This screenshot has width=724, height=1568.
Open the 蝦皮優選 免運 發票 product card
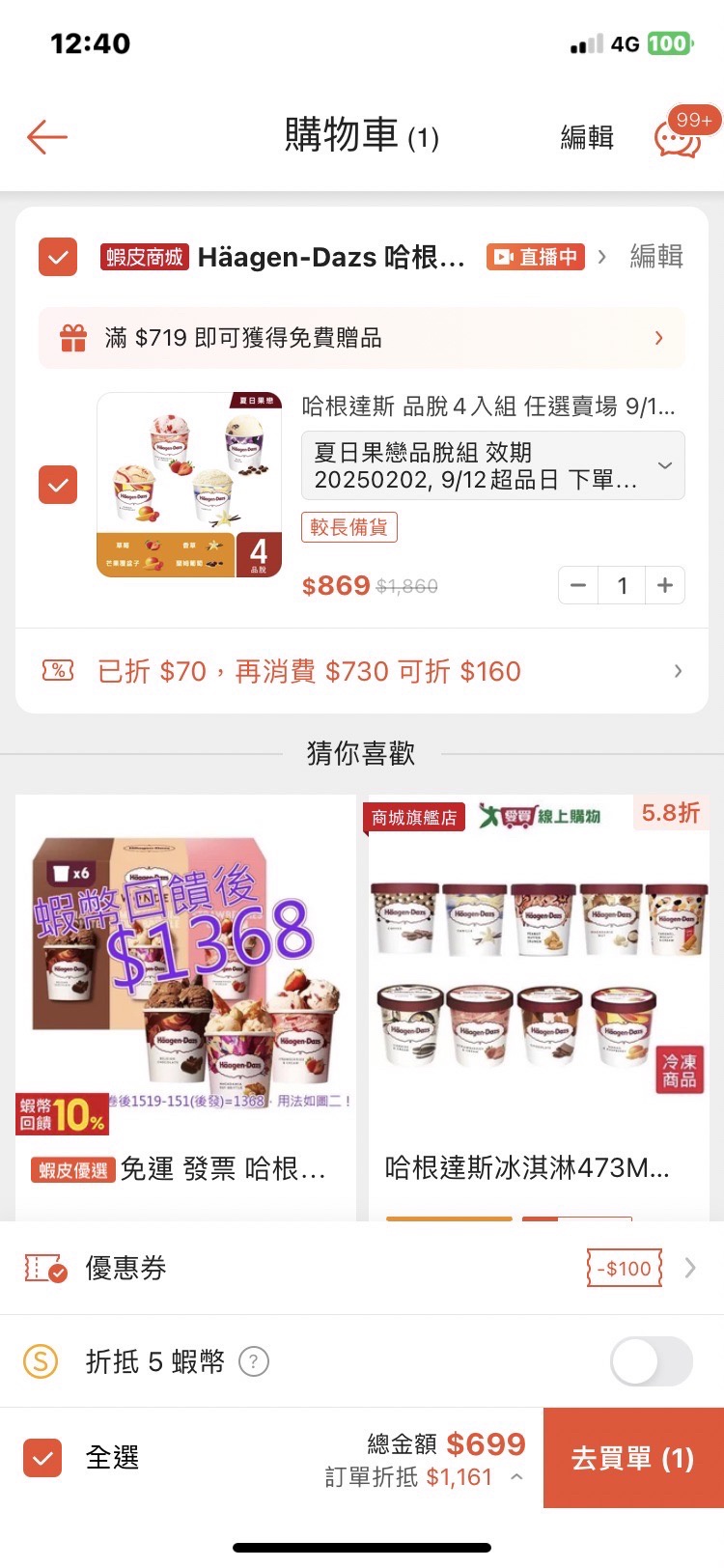click(x=185, y=1004)
